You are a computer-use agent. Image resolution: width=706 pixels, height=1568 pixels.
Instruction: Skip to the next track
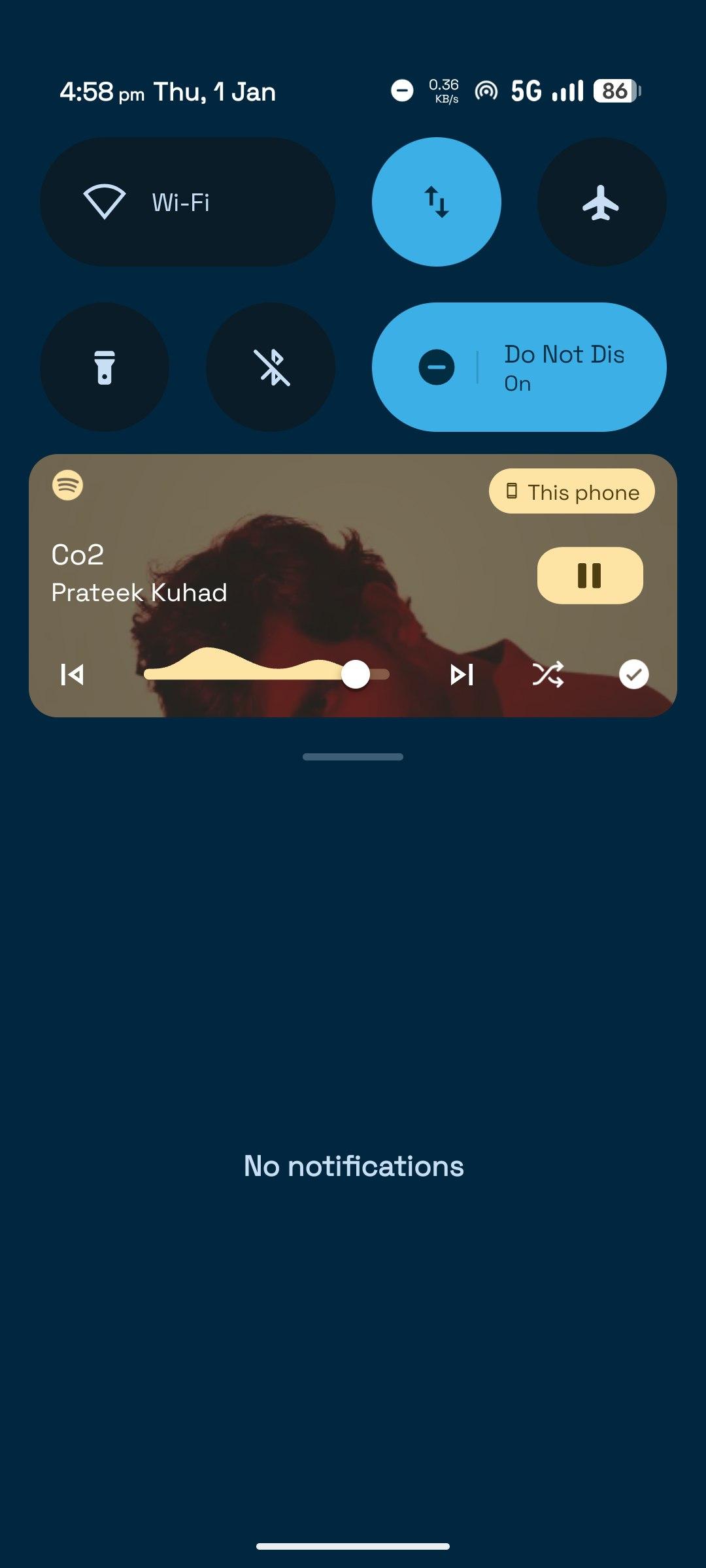[462, 674]
